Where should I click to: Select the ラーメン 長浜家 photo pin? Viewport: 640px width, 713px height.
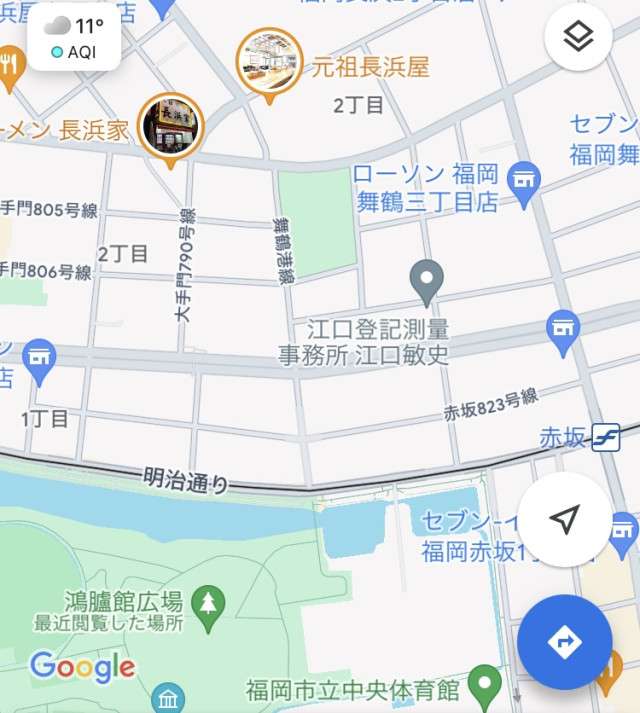pos(170,127)
